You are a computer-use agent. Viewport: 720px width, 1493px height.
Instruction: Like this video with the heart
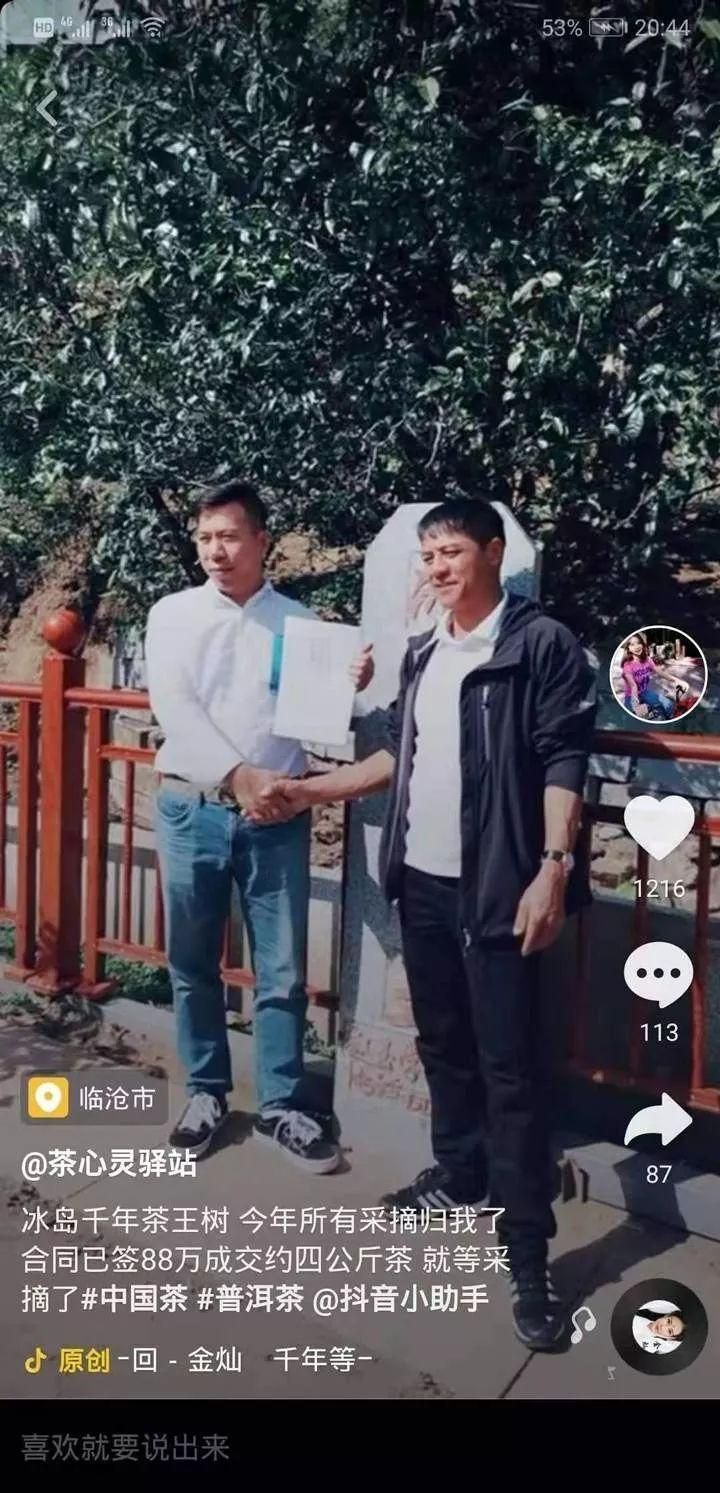pyautogui.click(x=658, y=827)
